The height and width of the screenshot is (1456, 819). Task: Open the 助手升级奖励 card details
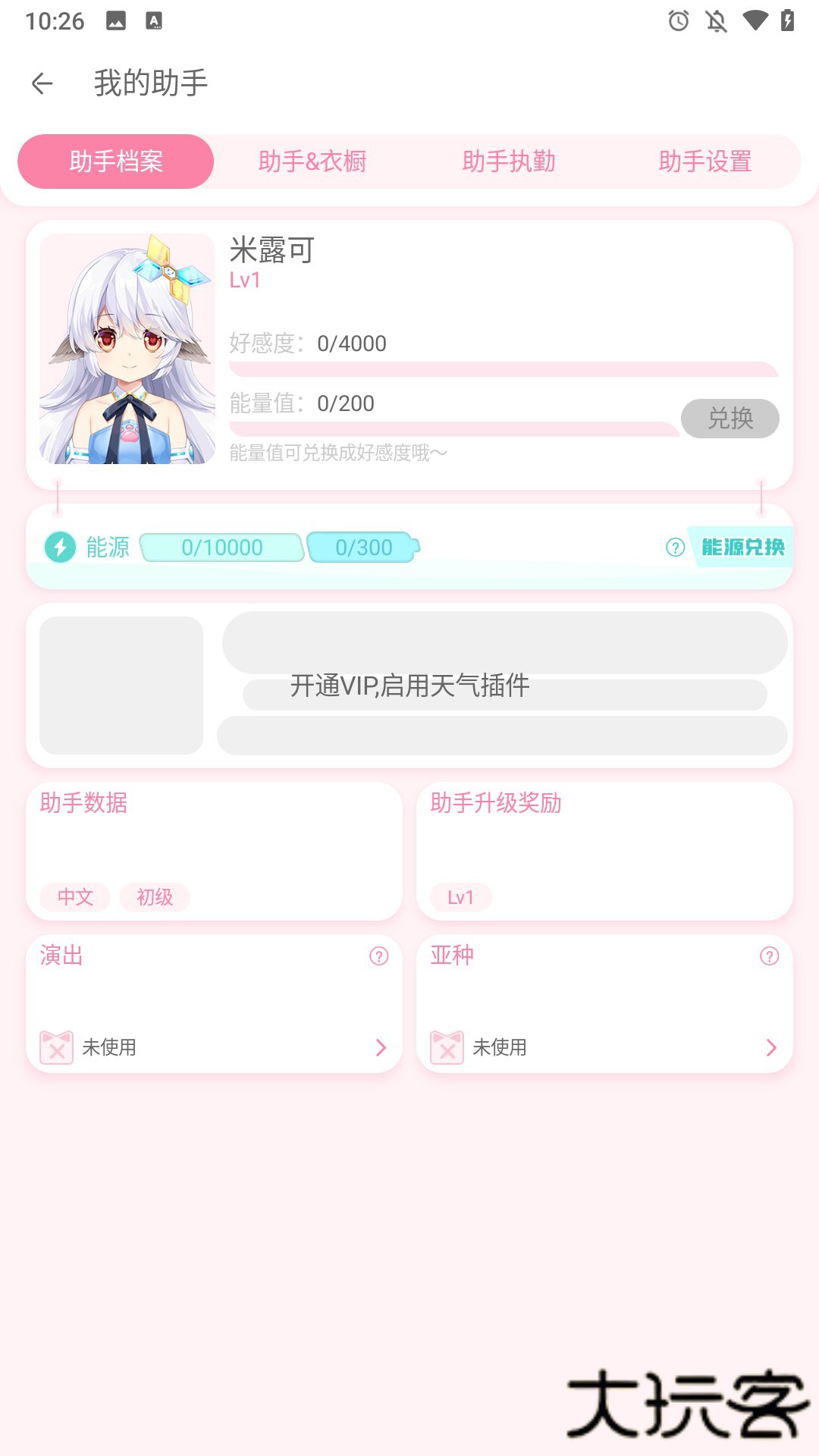604,849
